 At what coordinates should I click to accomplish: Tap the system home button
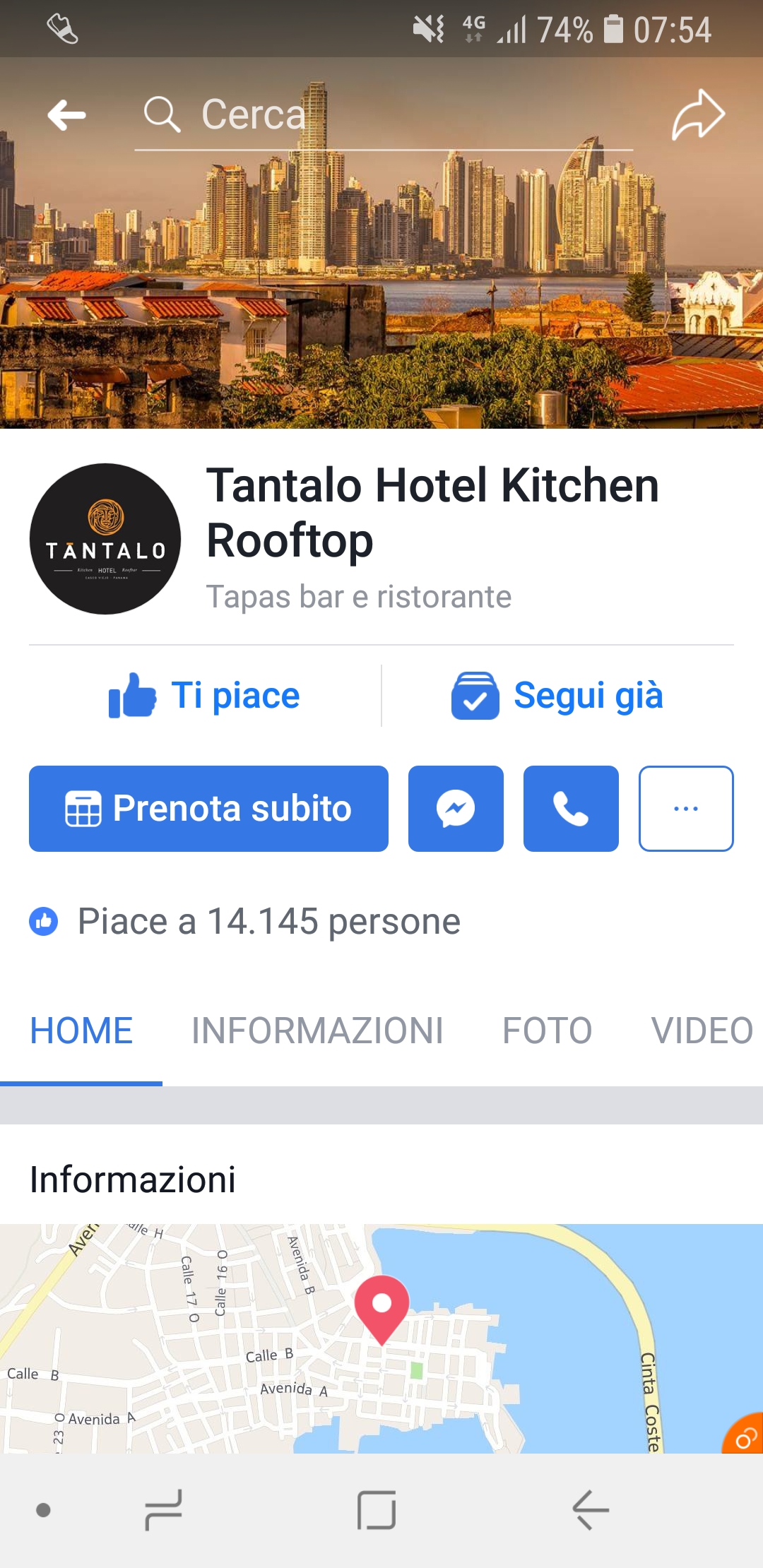pos(377,1510)
